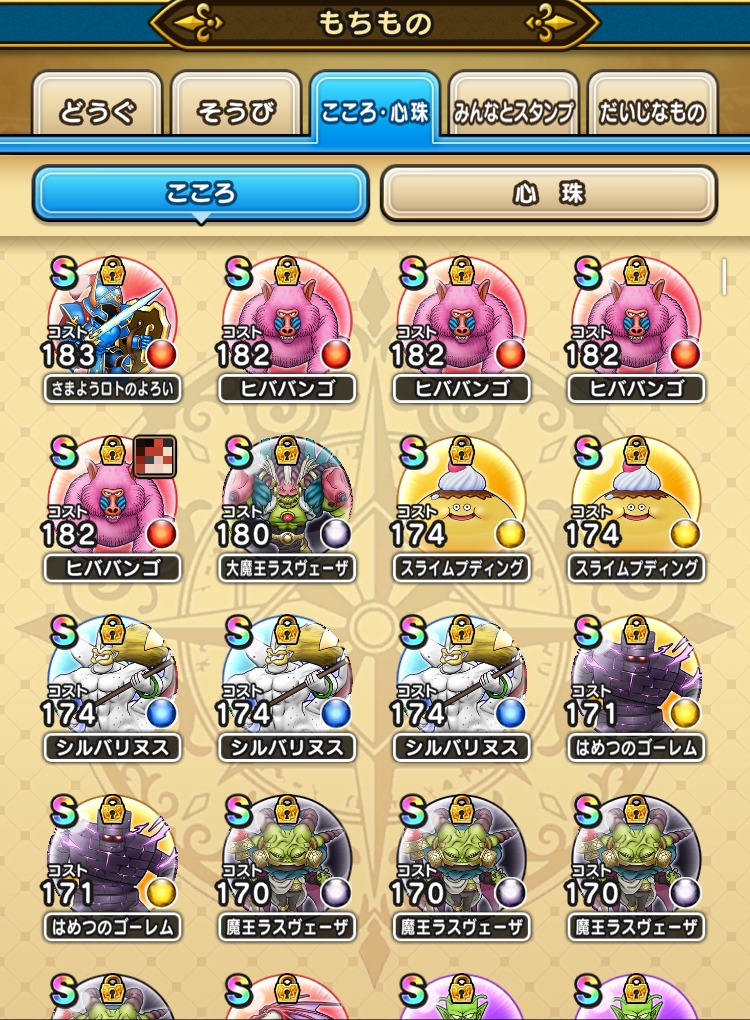Select the こころ・心珠 tab

374,109
